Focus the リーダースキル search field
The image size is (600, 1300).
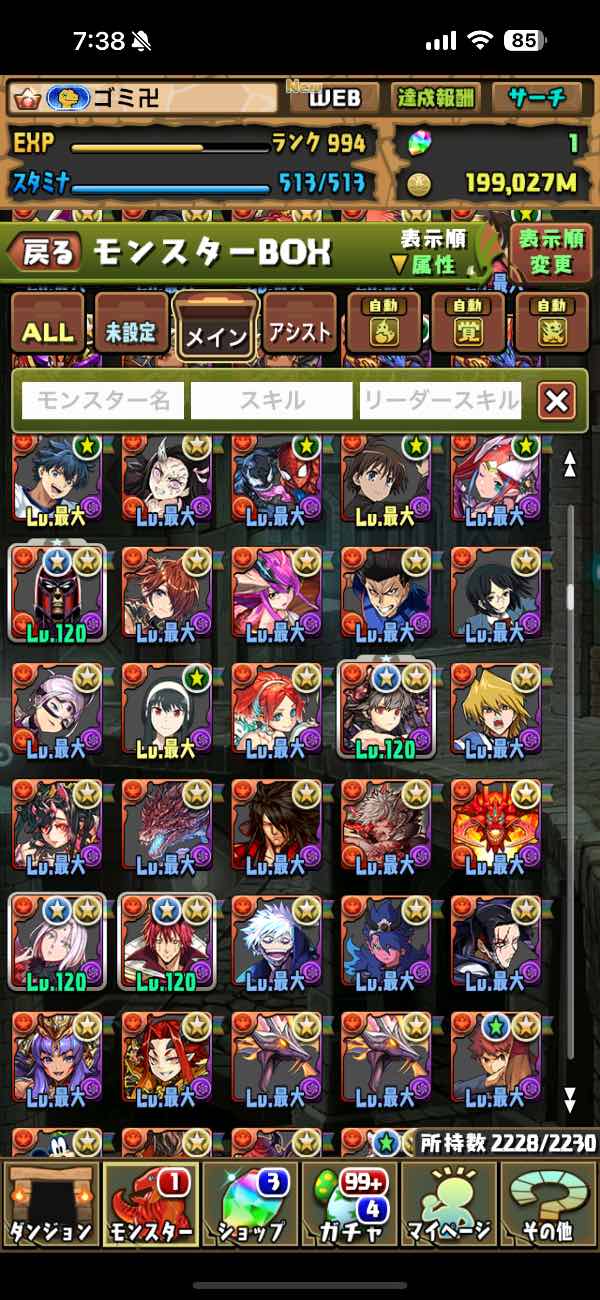point(440,401)
